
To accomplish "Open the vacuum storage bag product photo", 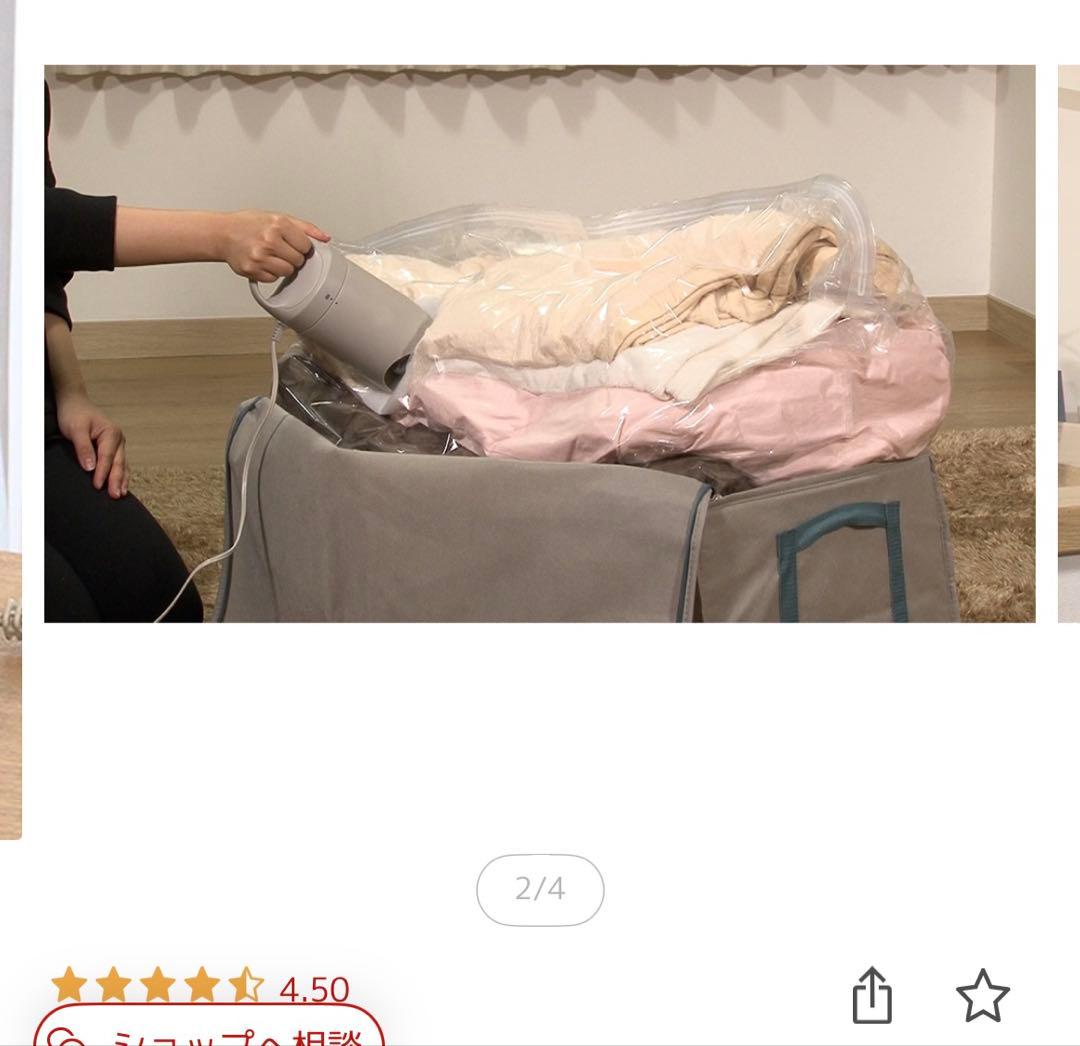I will 539,343.
